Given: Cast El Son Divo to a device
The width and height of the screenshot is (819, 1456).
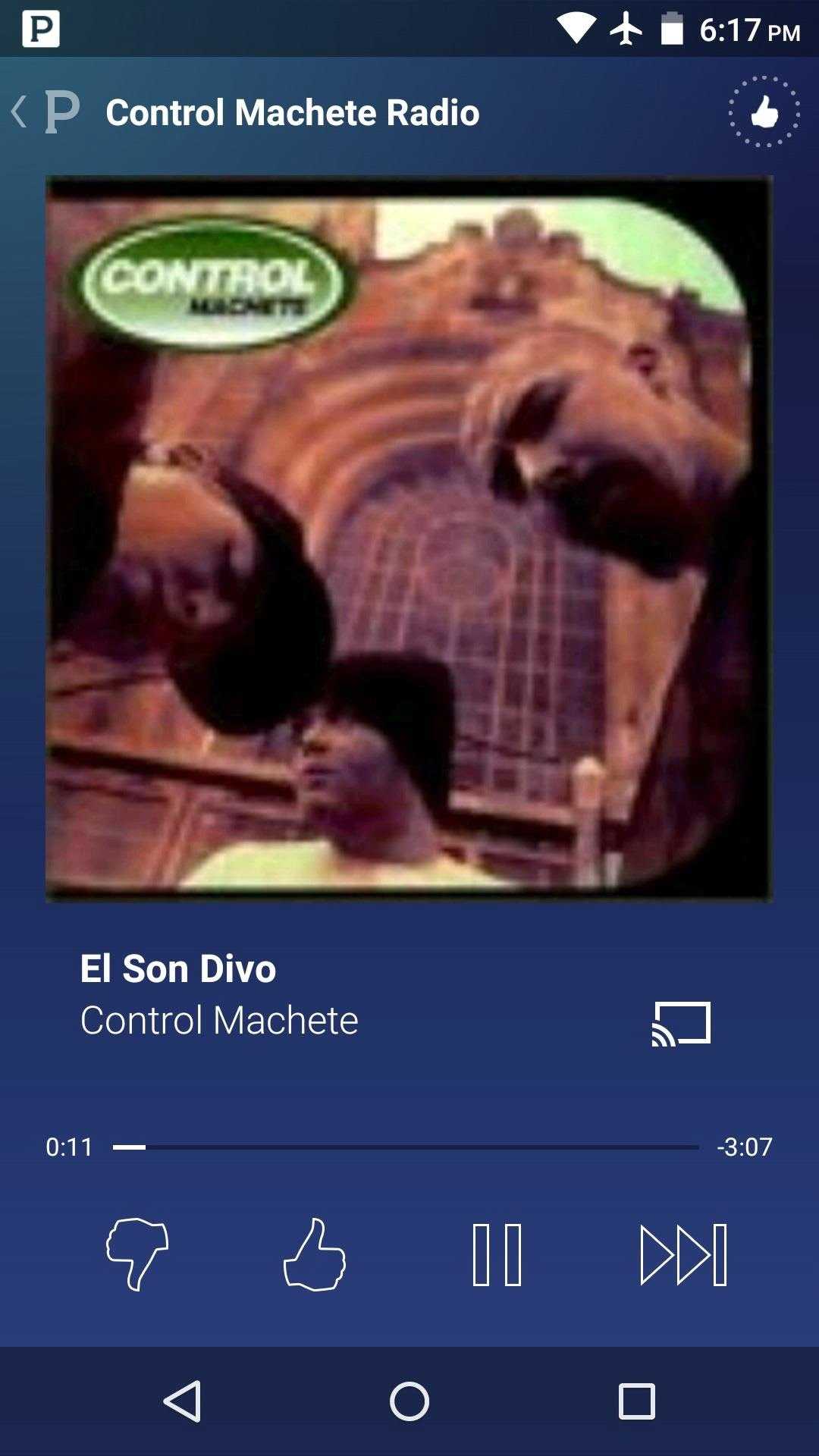Looking at the screenshot, I should (x=681, y=1024).
